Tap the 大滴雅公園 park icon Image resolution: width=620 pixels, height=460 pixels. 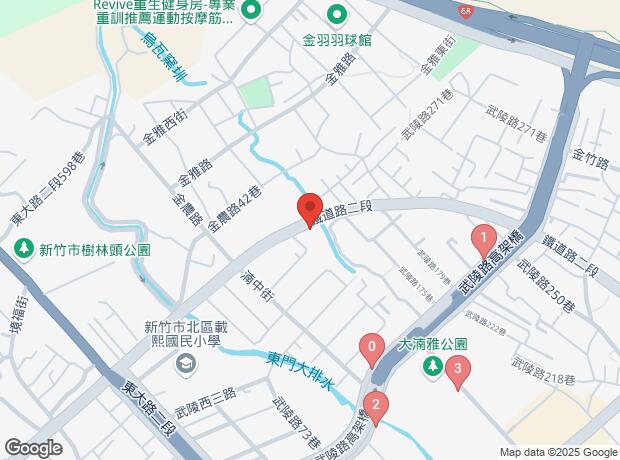(x=432, y=367)
